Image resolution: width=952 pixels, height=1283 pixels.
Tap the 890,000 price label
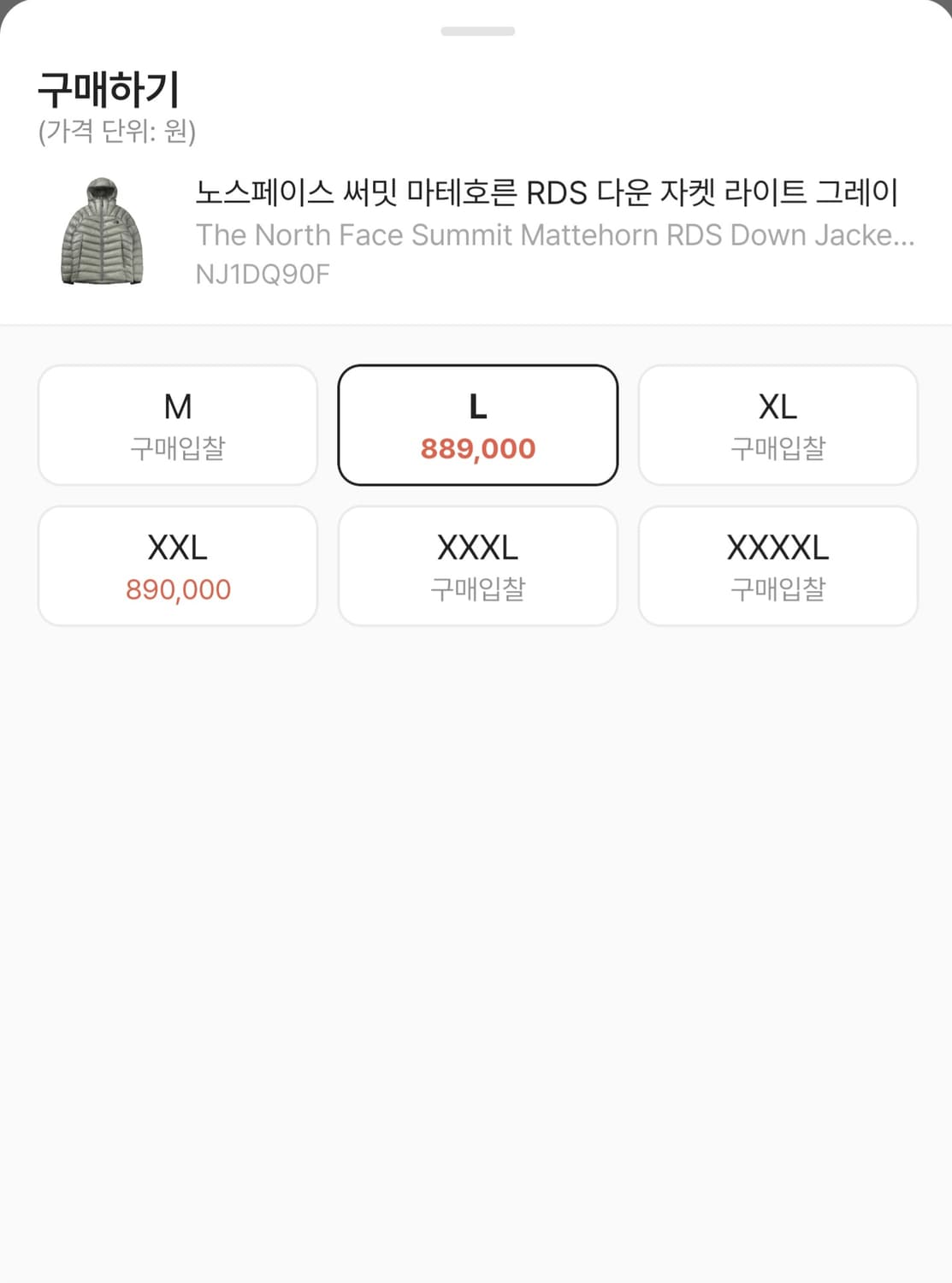coord(177,588)
